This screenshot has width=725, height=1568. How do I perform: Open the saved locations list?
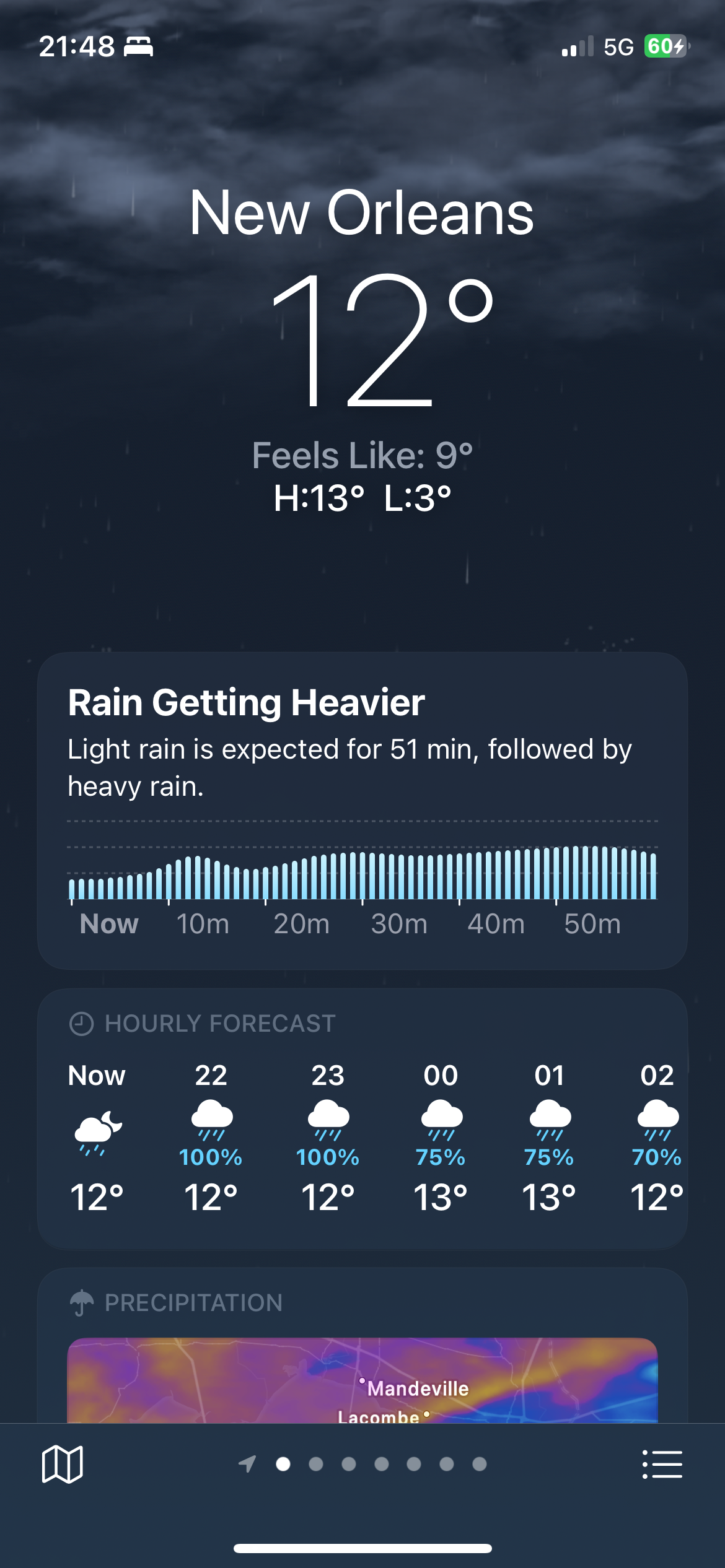pyautogui.click(x=662, y=1464)
